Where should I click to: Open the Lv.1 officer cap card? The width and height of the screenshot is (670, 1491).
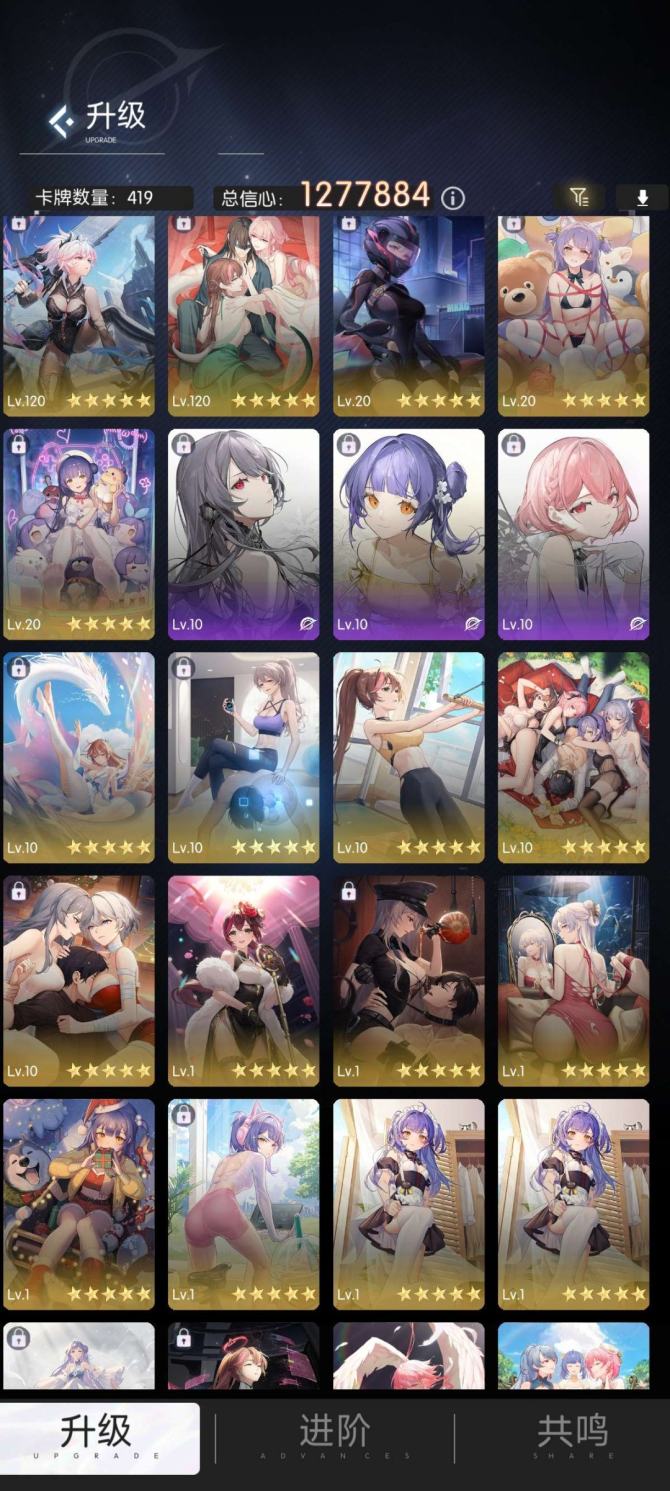[x=408, y=980]
